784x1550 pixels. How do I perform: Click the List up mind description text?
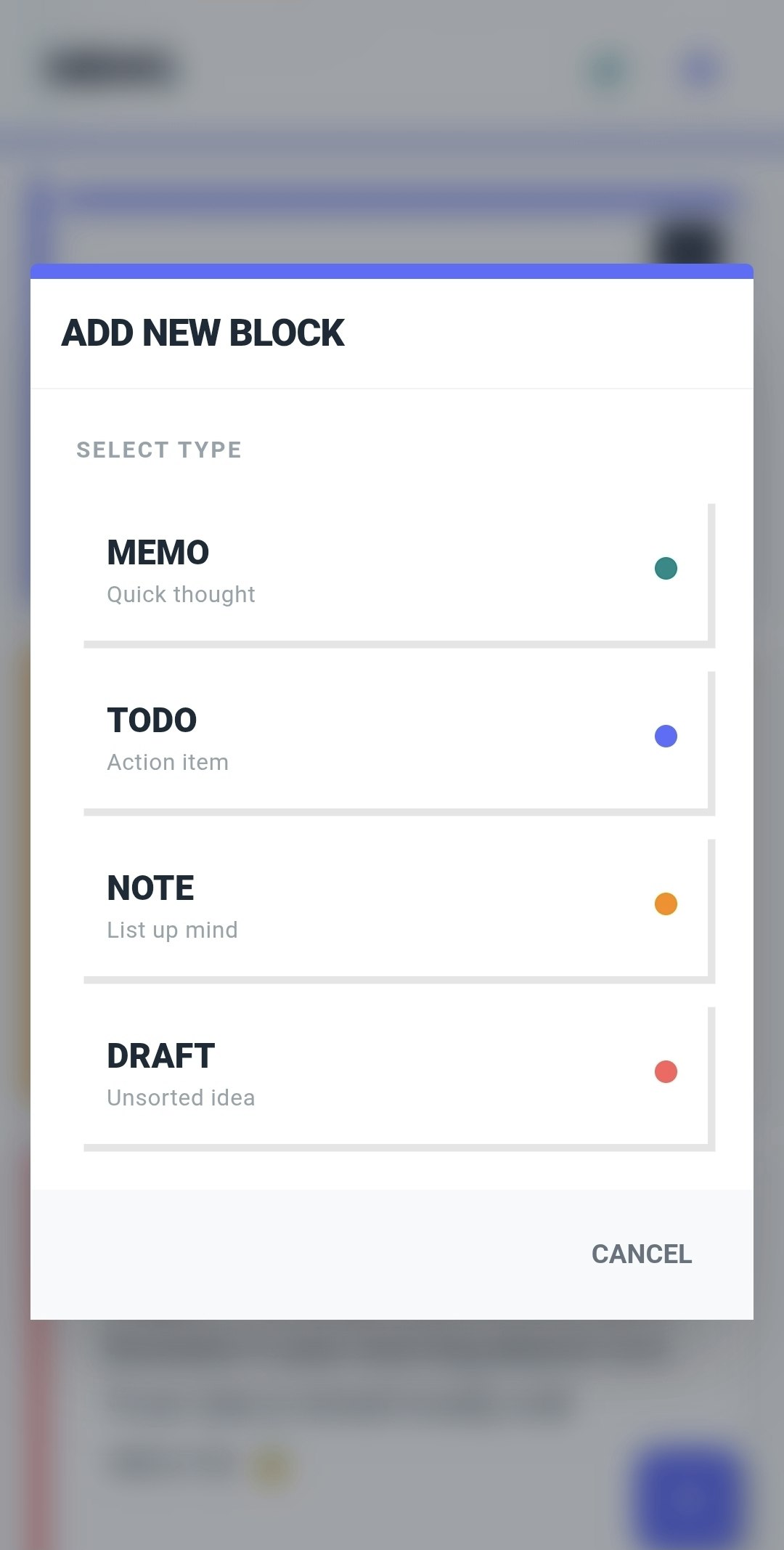(172, 929)
